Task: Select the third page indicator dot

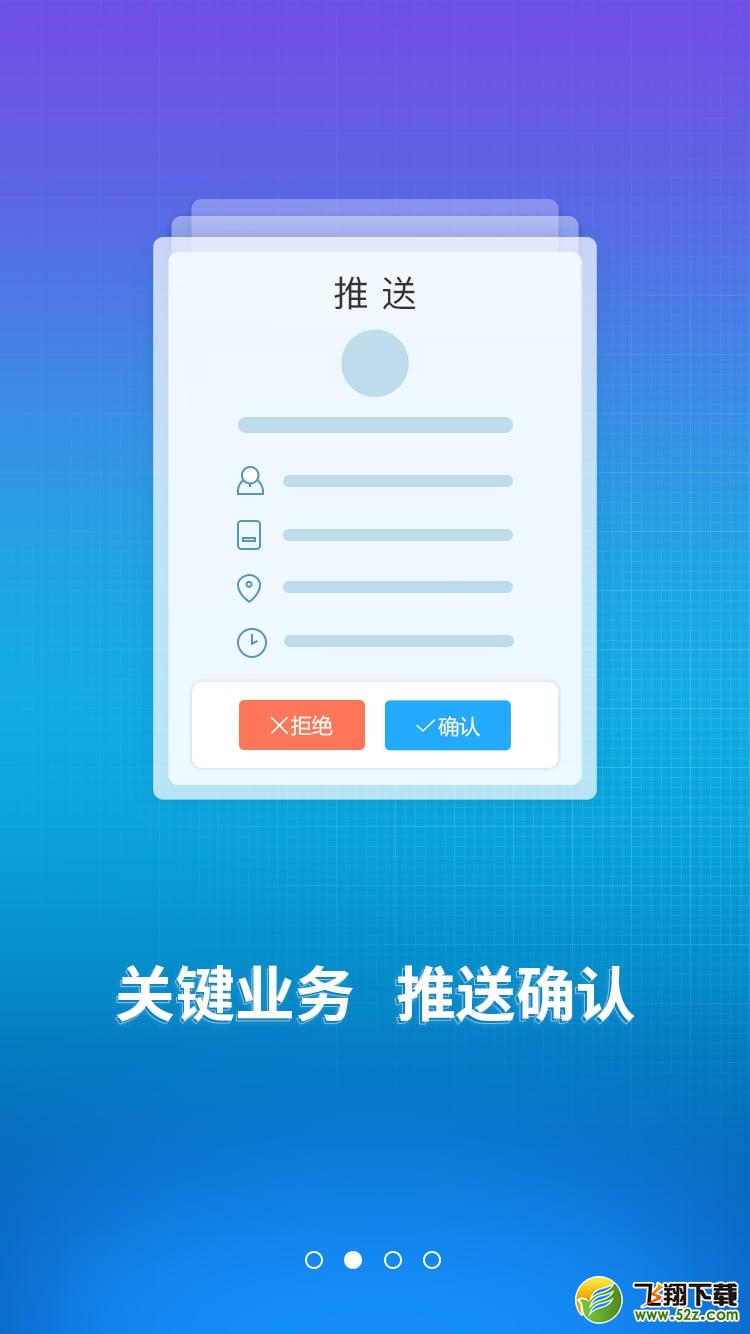Action: [x=393, y=1260]
